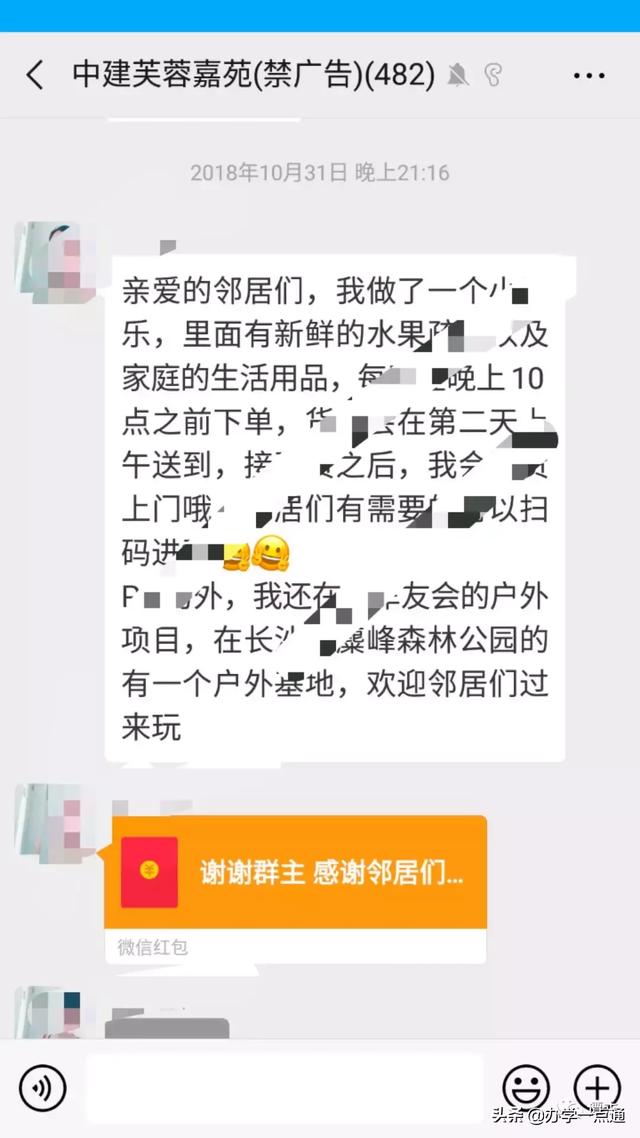Open the red packet sender's avatar
The height and width of the screenshot is (1138, 640).
[47, 818]
